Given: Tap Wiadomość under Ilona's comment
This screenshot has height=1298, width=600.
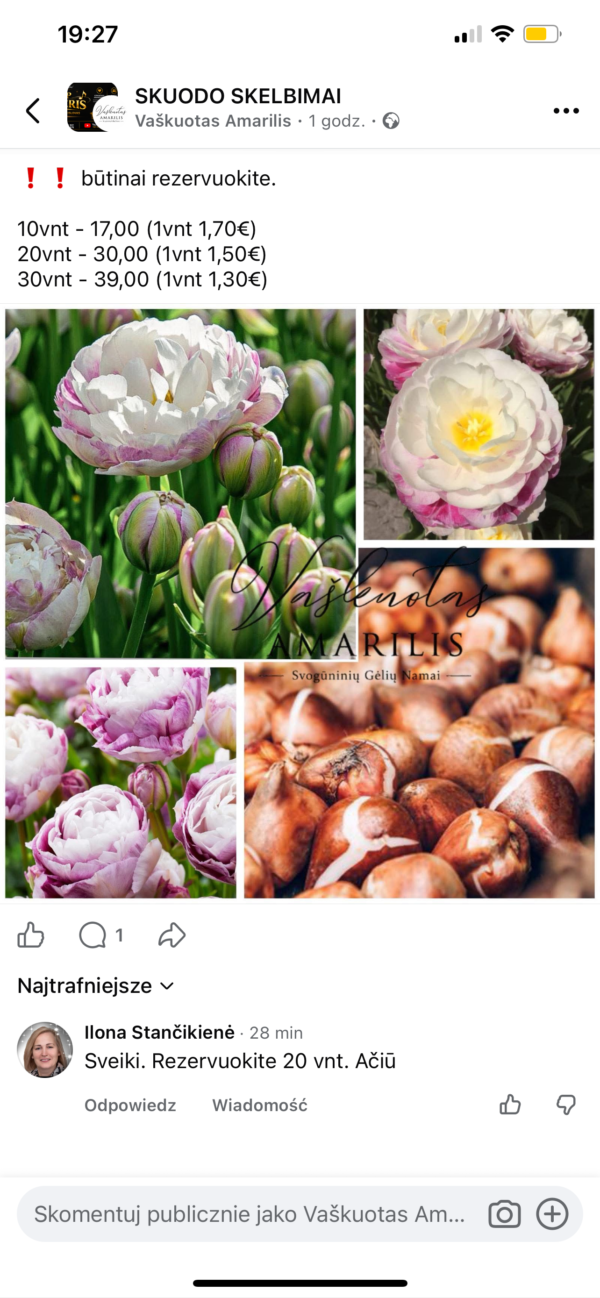Looking at the screenshot, I should [x=259, y=1105].
